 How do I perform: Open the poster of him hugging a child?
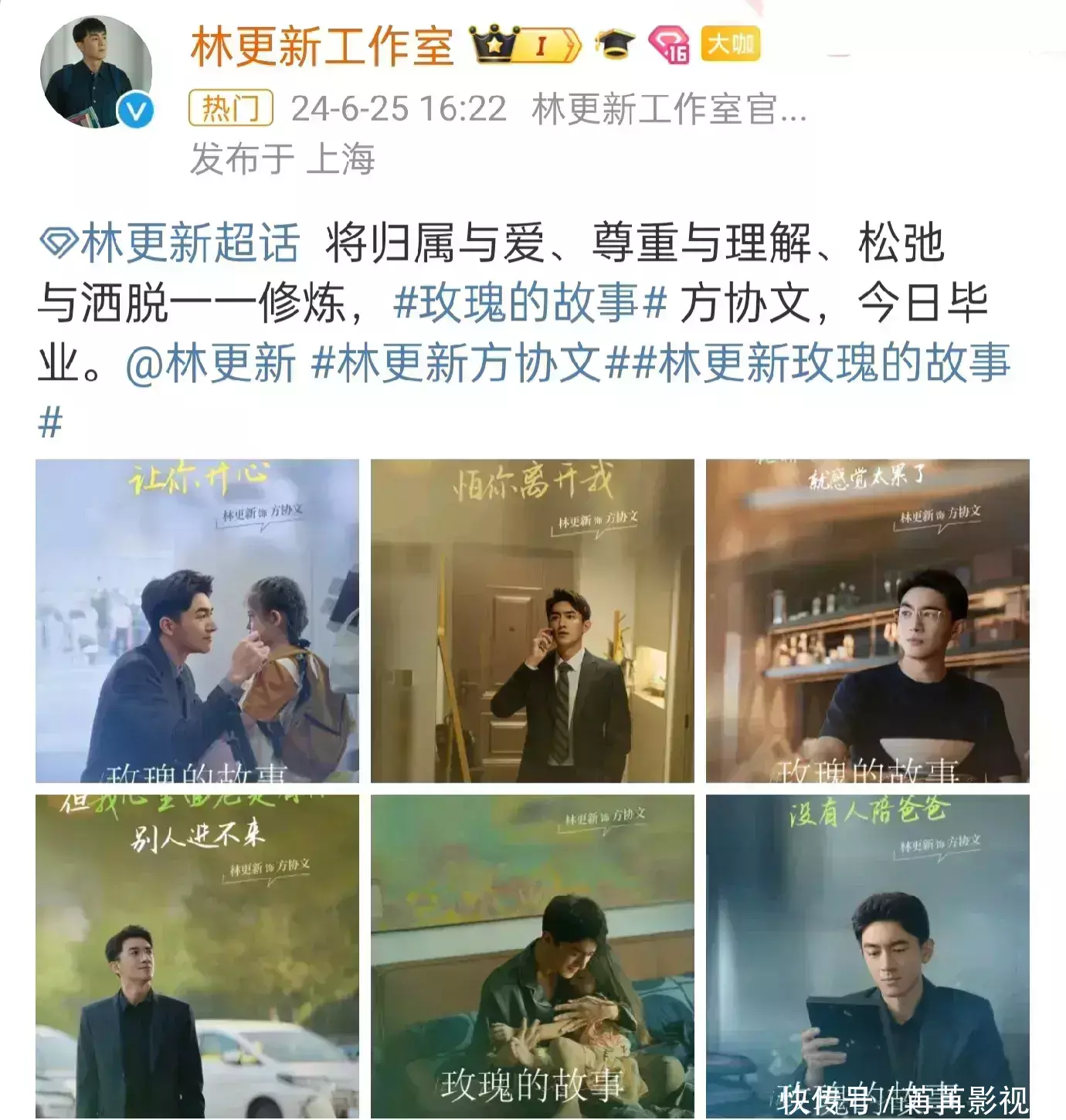pos(532,956)
